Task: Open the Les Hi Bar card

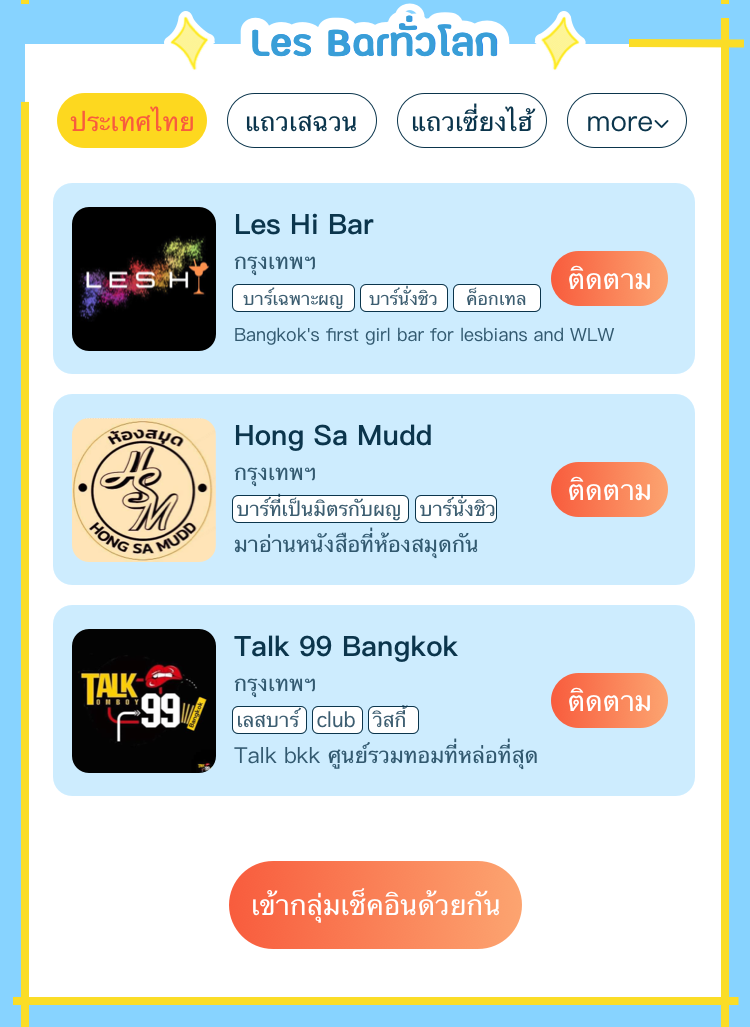Action: click(x=373, y=278)
